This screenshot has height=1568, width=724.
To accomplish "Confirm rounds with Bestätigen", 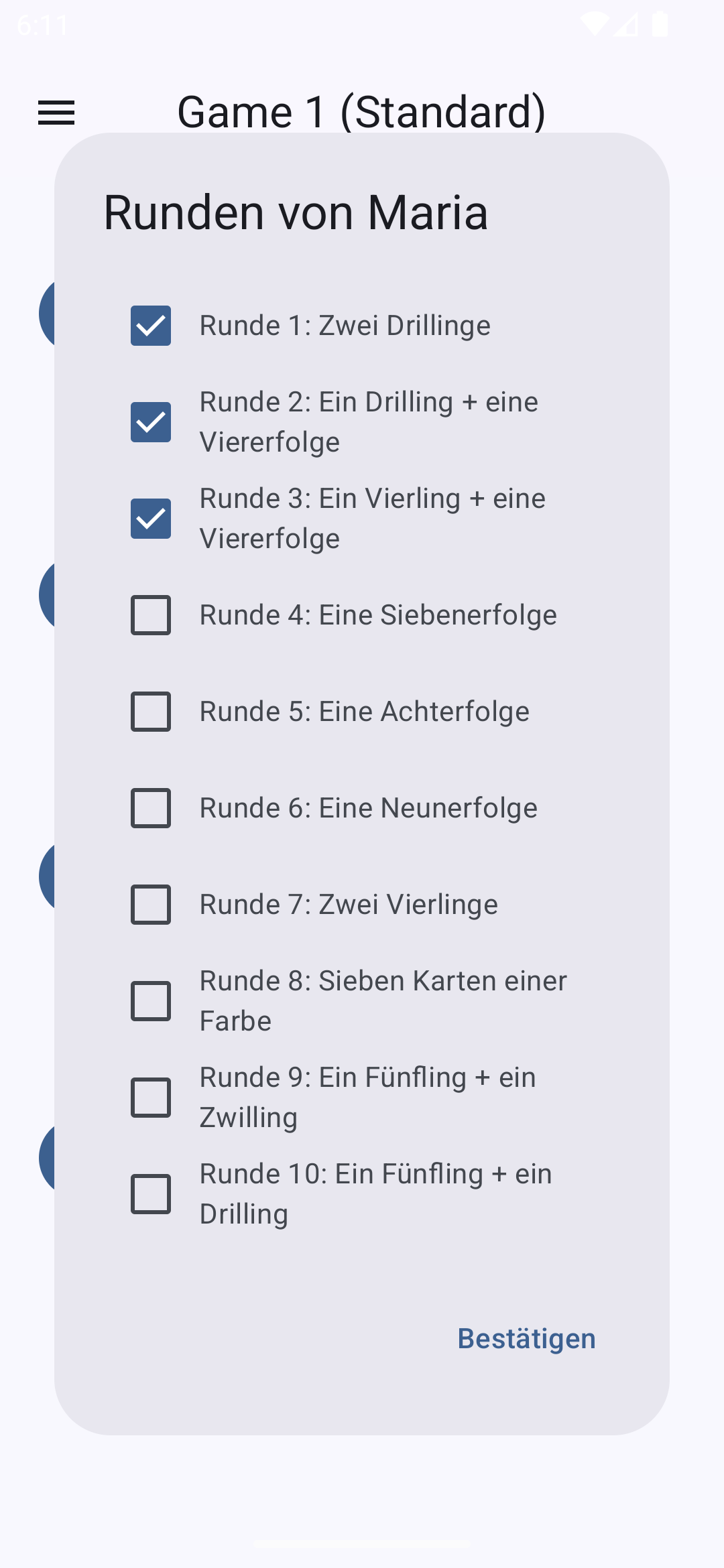I will tap(526, 1339).
